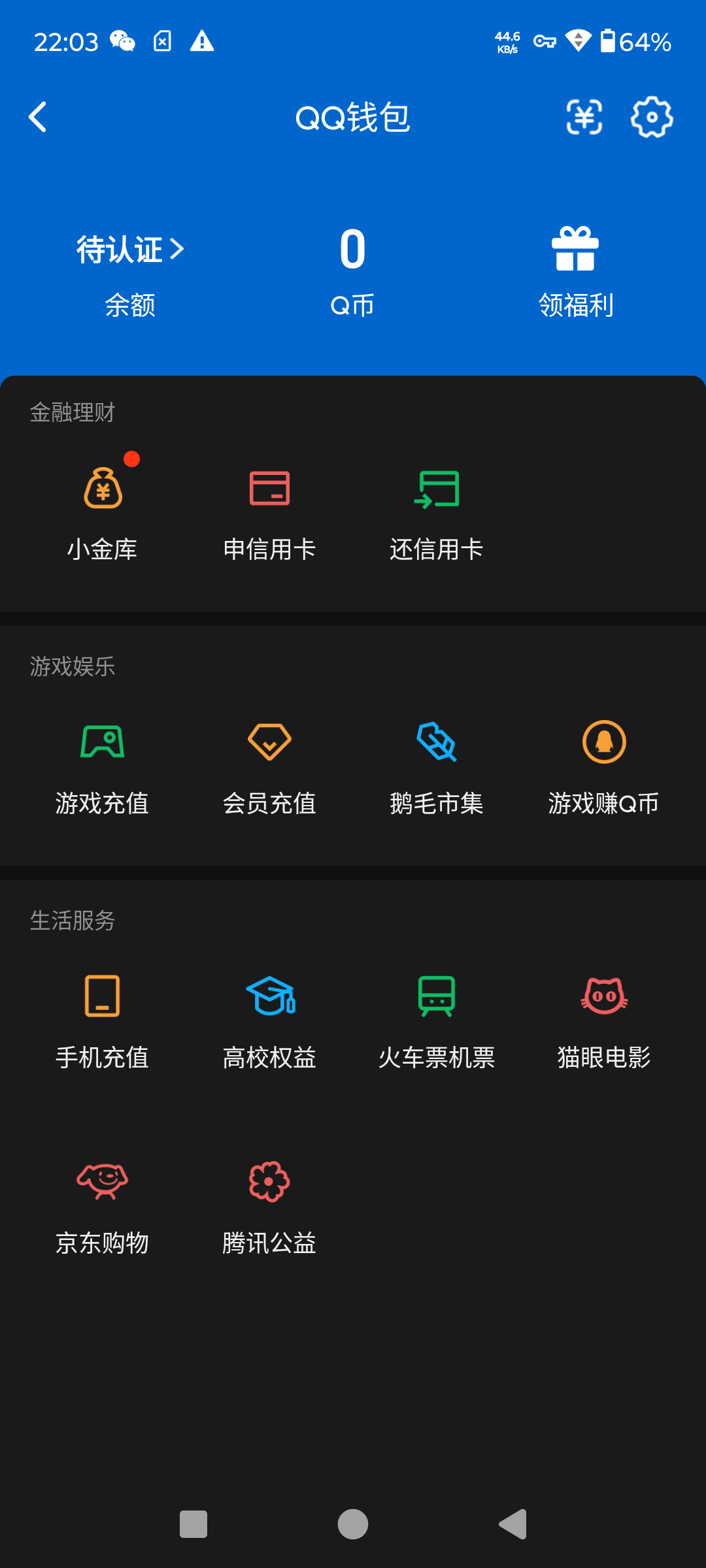Screen dimensions: 706x1568
Task: Select 手机充值 phone recharge
Action: point(103,1019)
